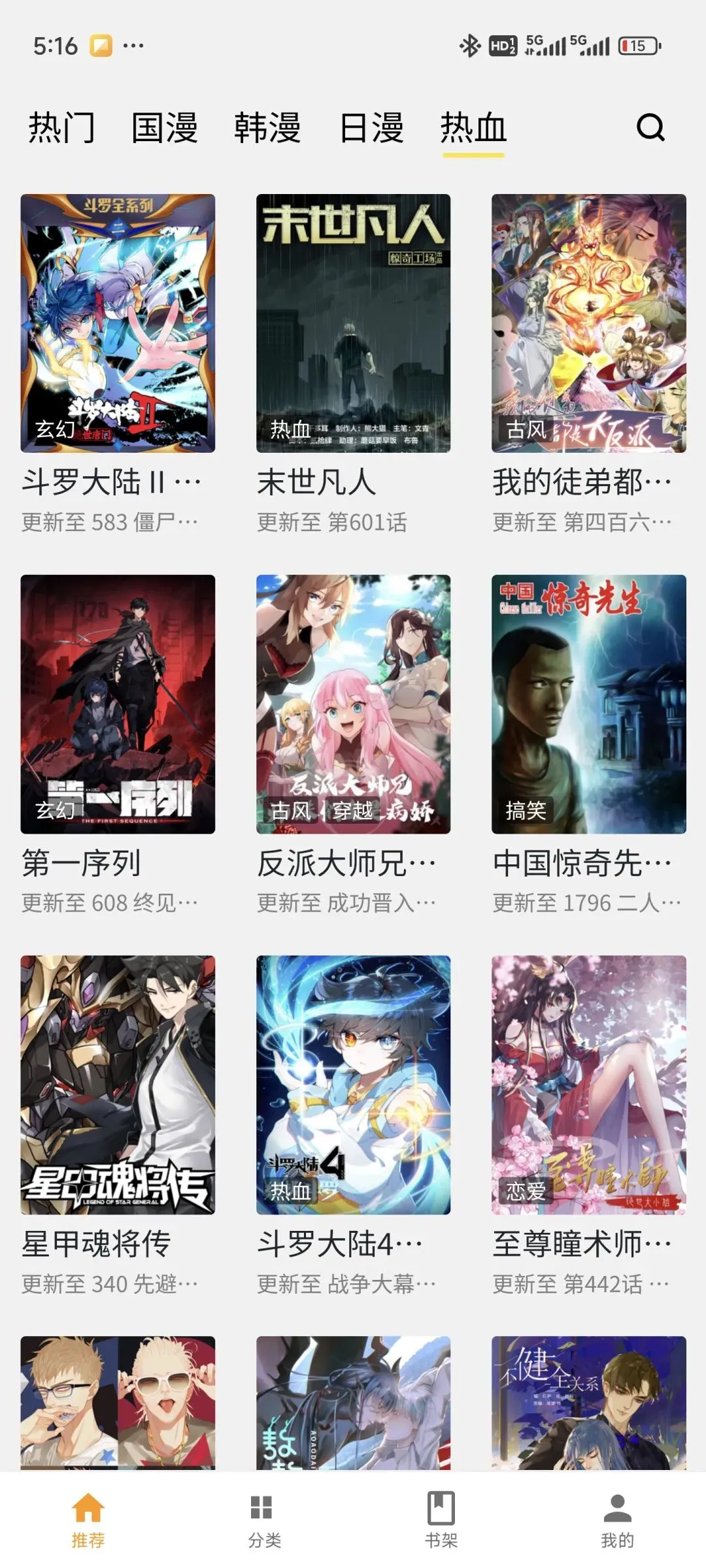Open the 第一序列 comic
The height and width of the screenshot is (1568, 706).
click(x=118, y=704)
